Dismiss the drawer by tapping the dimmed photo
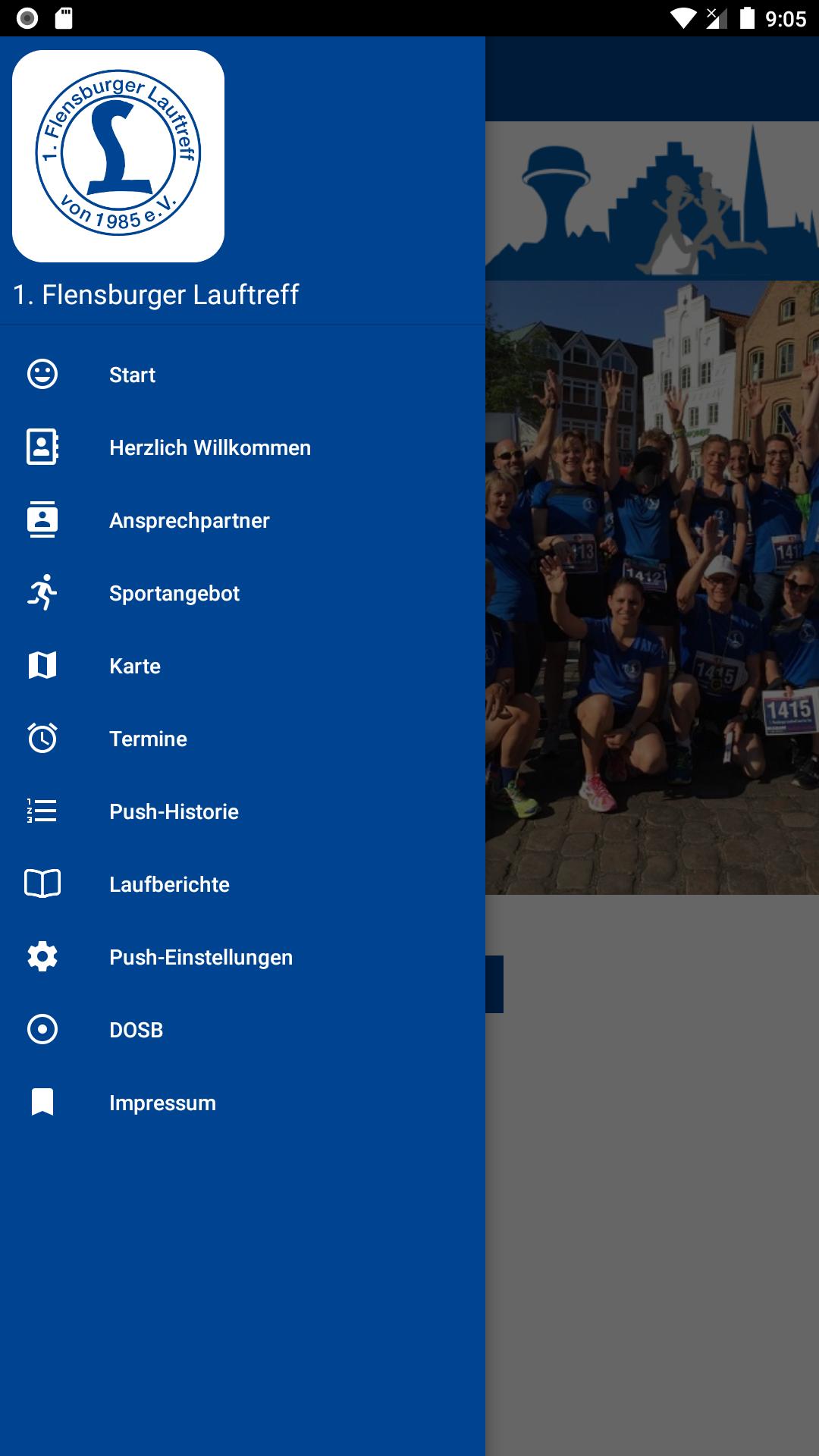This screenshot has width=819, height=1456. [x=652, y=588]
